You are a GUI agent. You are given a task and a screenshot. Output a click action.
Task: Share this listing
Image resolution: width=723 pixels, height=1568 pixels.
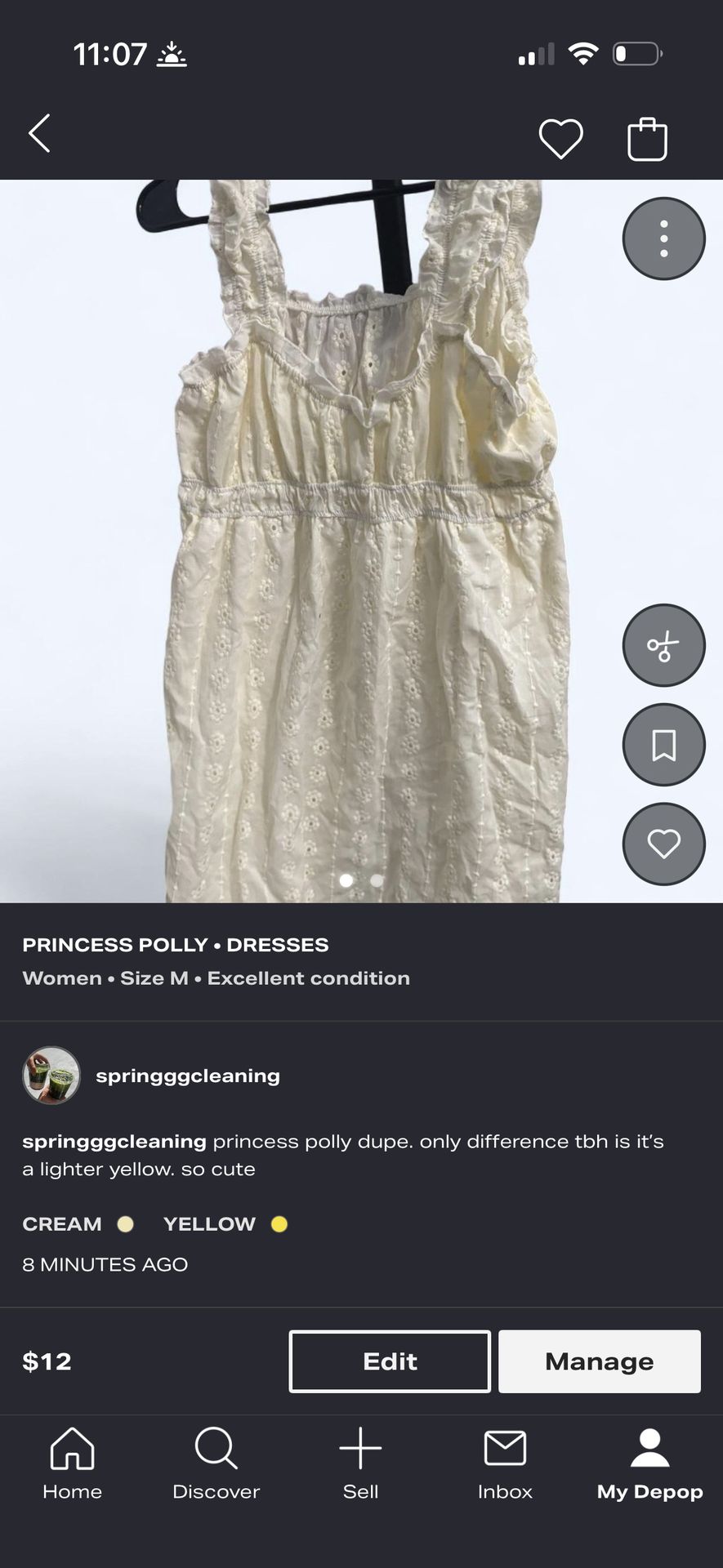[663, 646]
